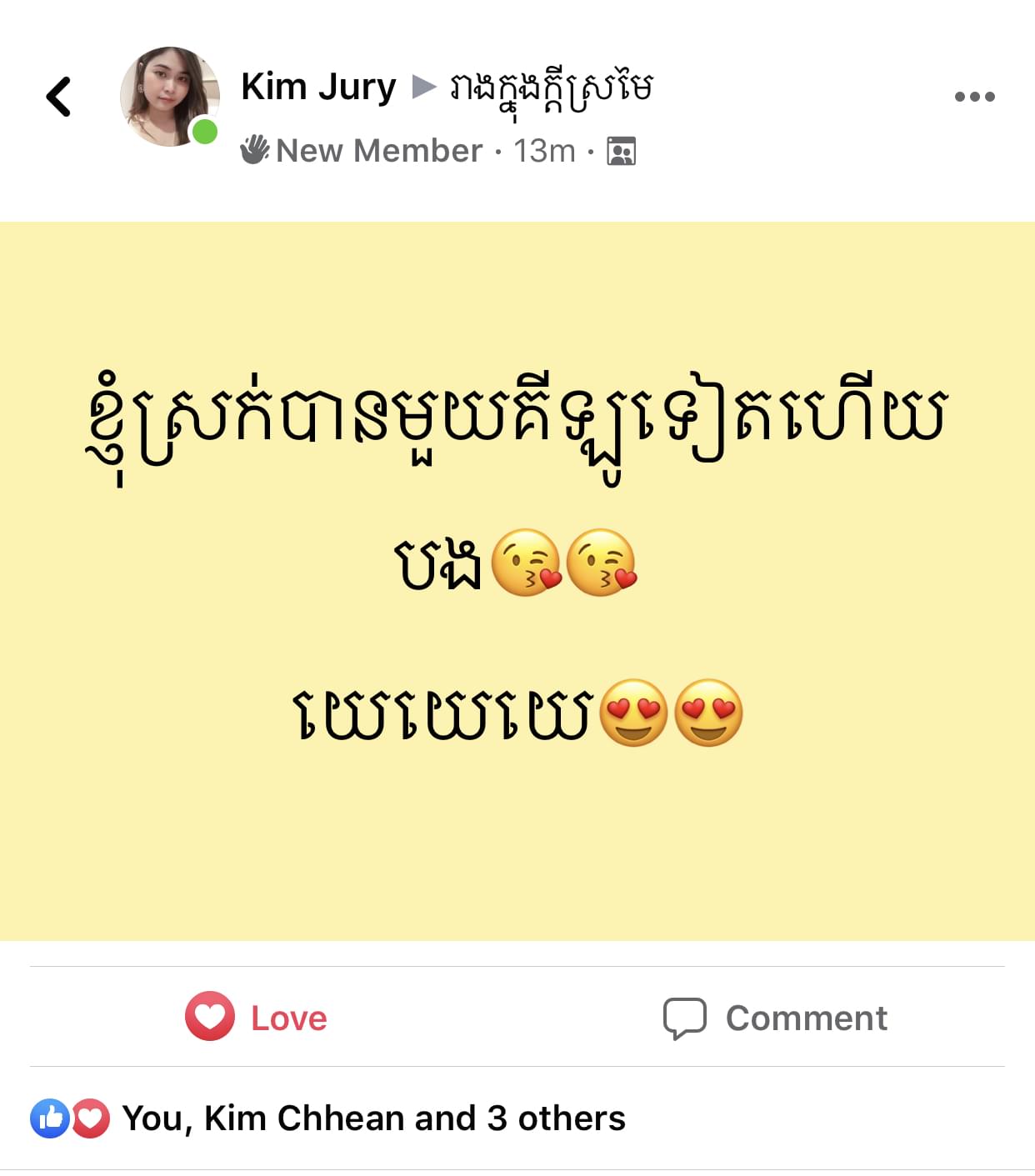This screenshot has height=1176, width=1035.
Task: Open Kim Jury's profile picture
Action: pos(170,97)
